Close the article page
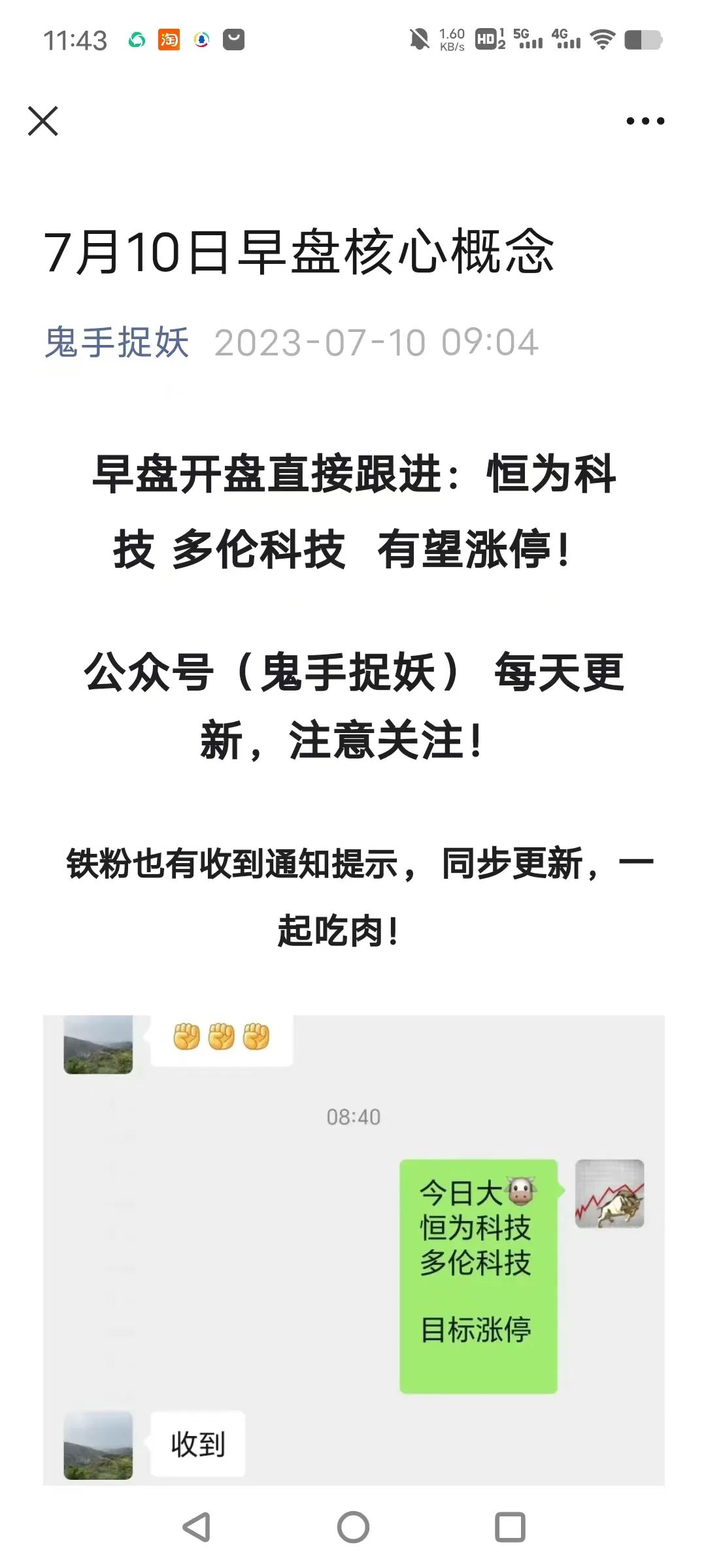706x1568 pixels. [x=43, y=121]
